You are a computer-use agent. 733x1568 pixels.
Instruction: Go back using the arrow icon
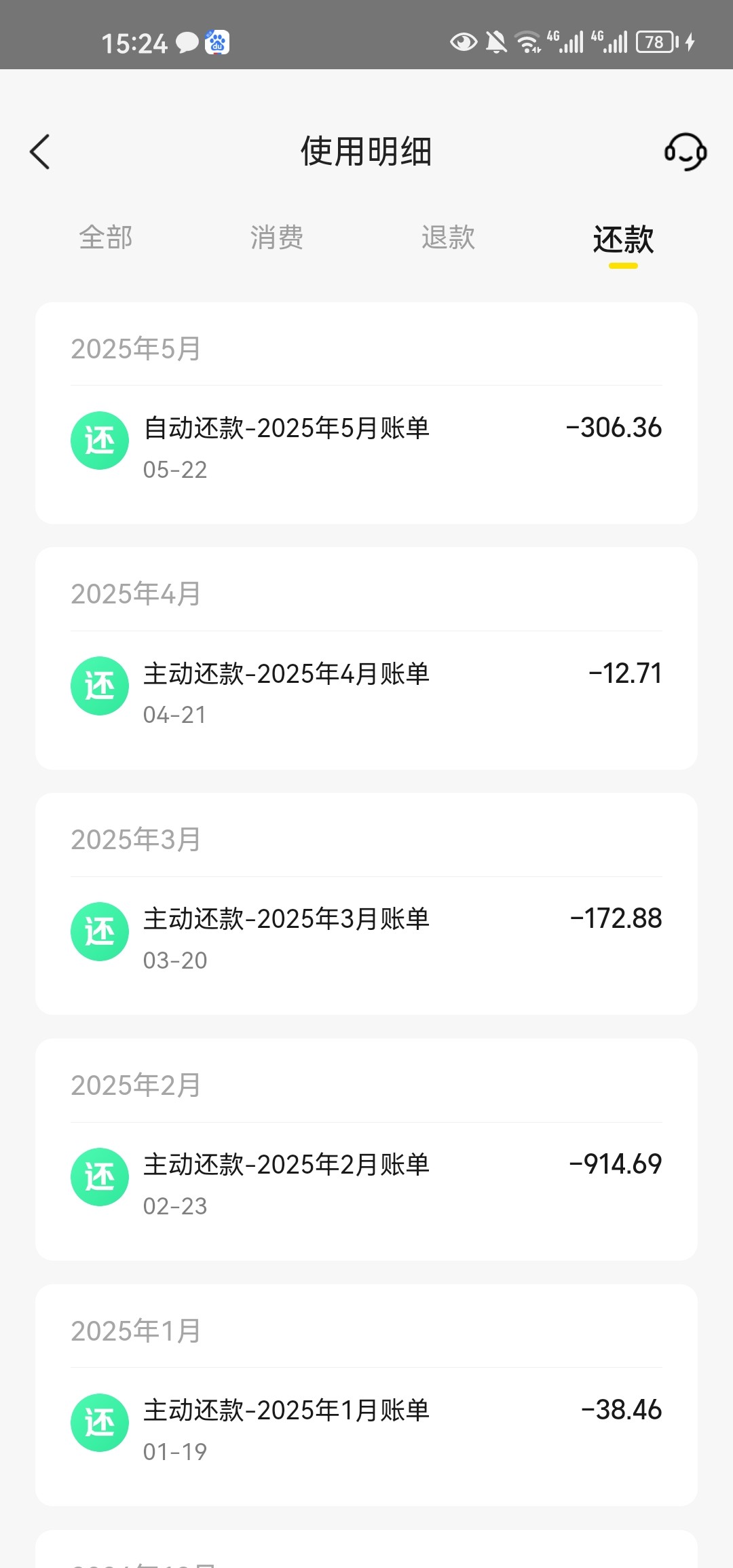point(40,151)
